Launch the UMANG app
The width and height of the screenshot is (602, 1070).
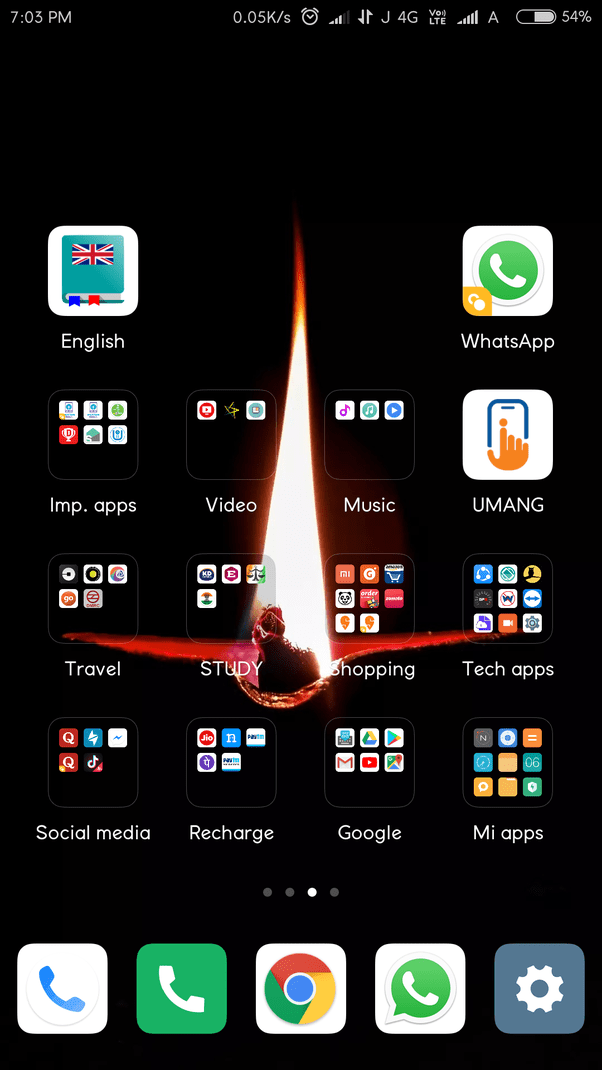[507, 434]
